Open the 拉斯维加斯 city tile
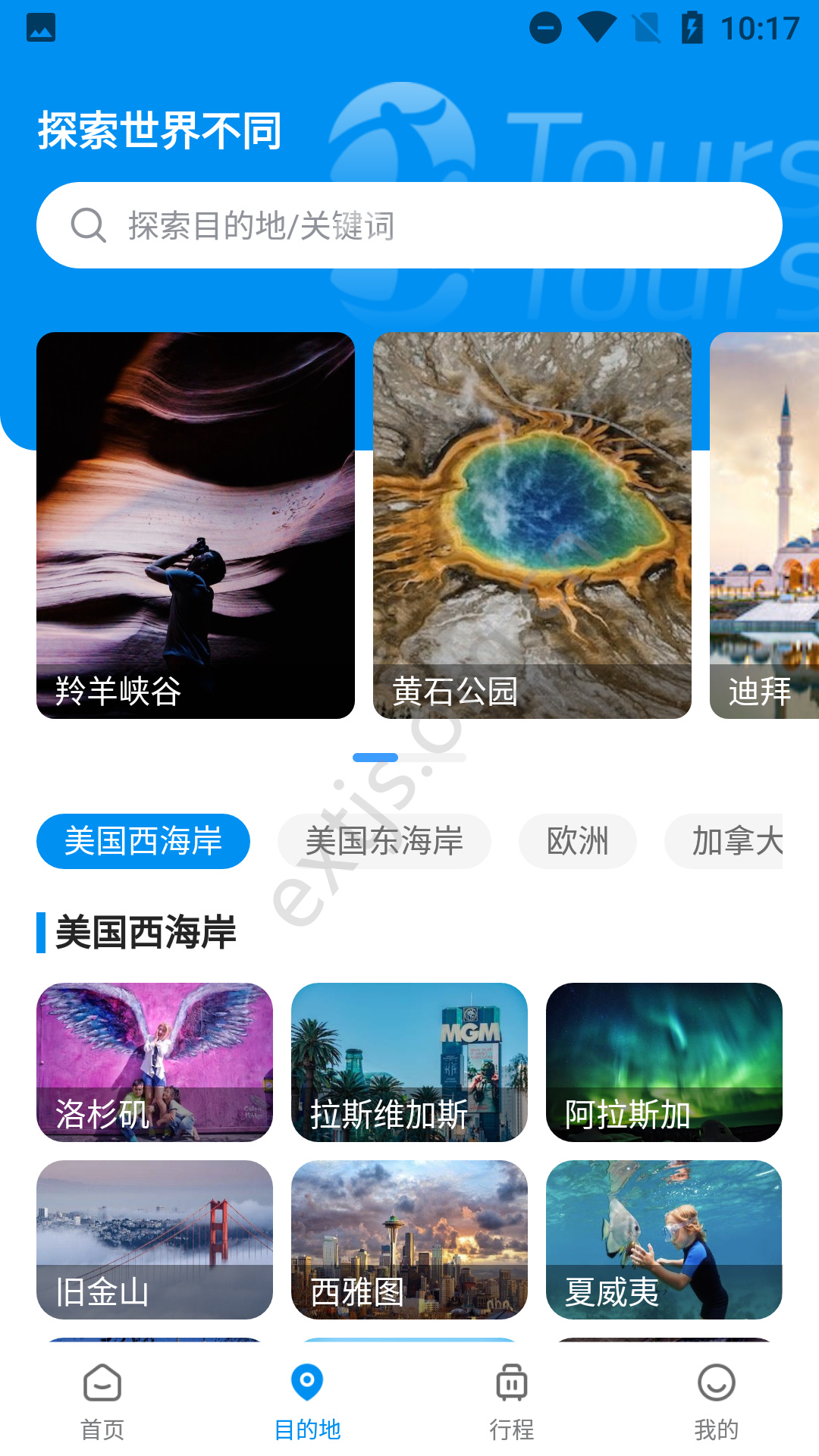The image size is (819, 1456). tap(409, 1062)
